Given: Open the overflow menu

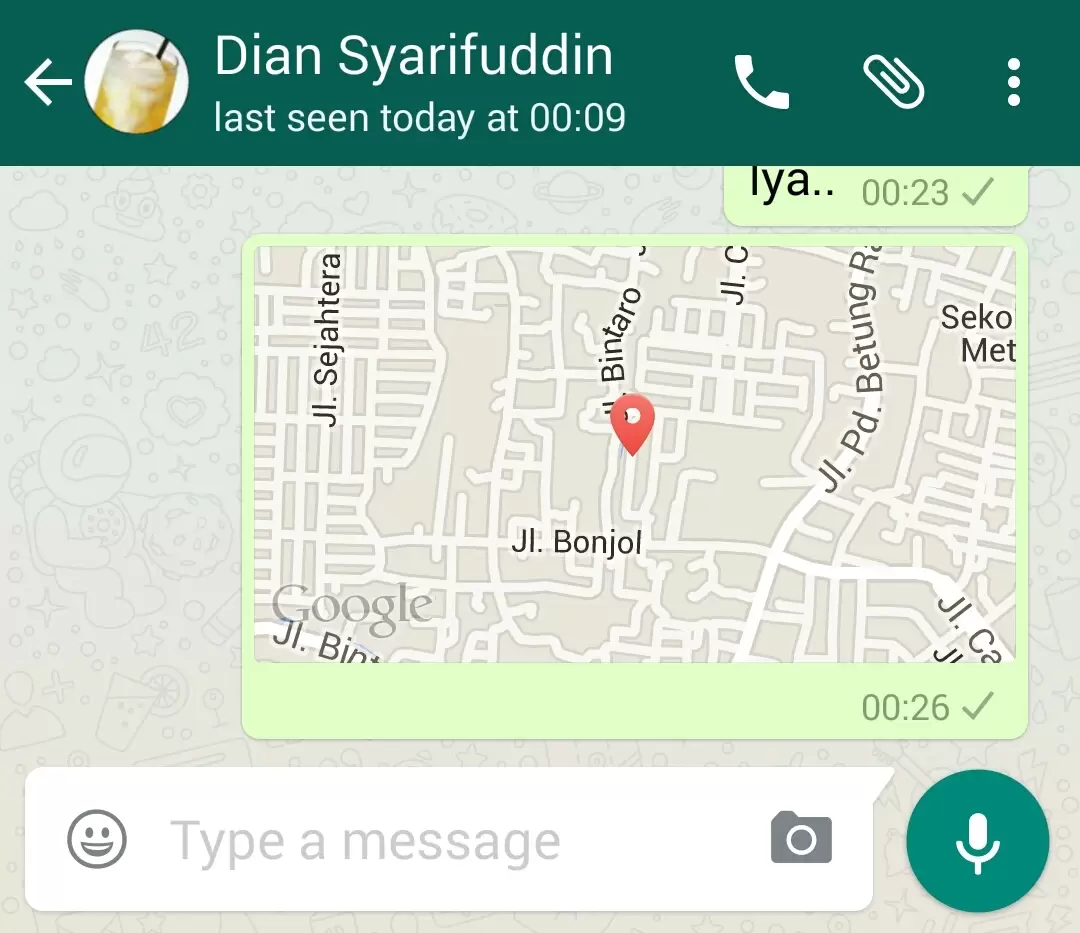Looking at the screenshot, I should coord(1014,82).
